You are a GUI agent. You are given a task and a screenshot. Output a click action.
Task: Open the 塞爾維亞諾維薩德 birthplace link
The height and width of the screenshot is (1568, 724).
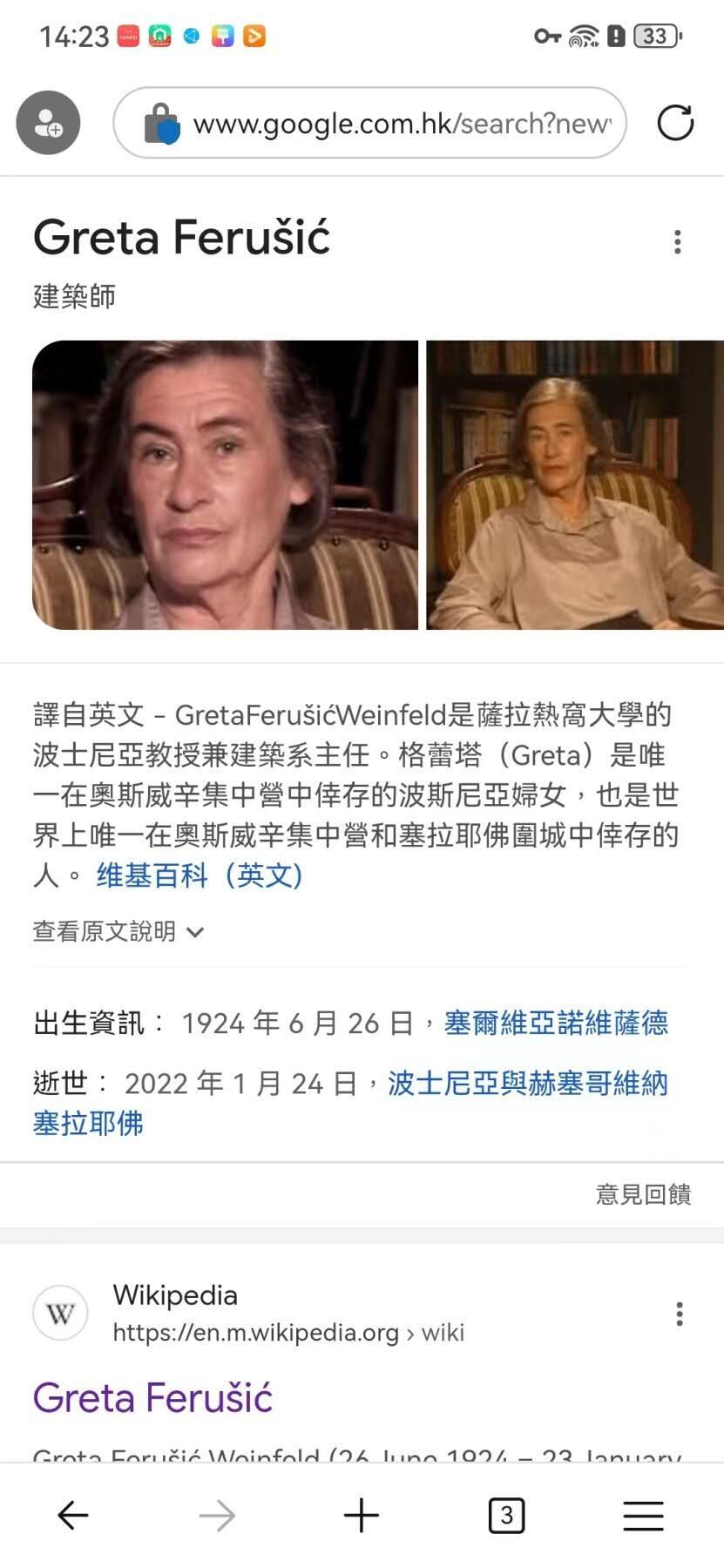(556, 1022)
